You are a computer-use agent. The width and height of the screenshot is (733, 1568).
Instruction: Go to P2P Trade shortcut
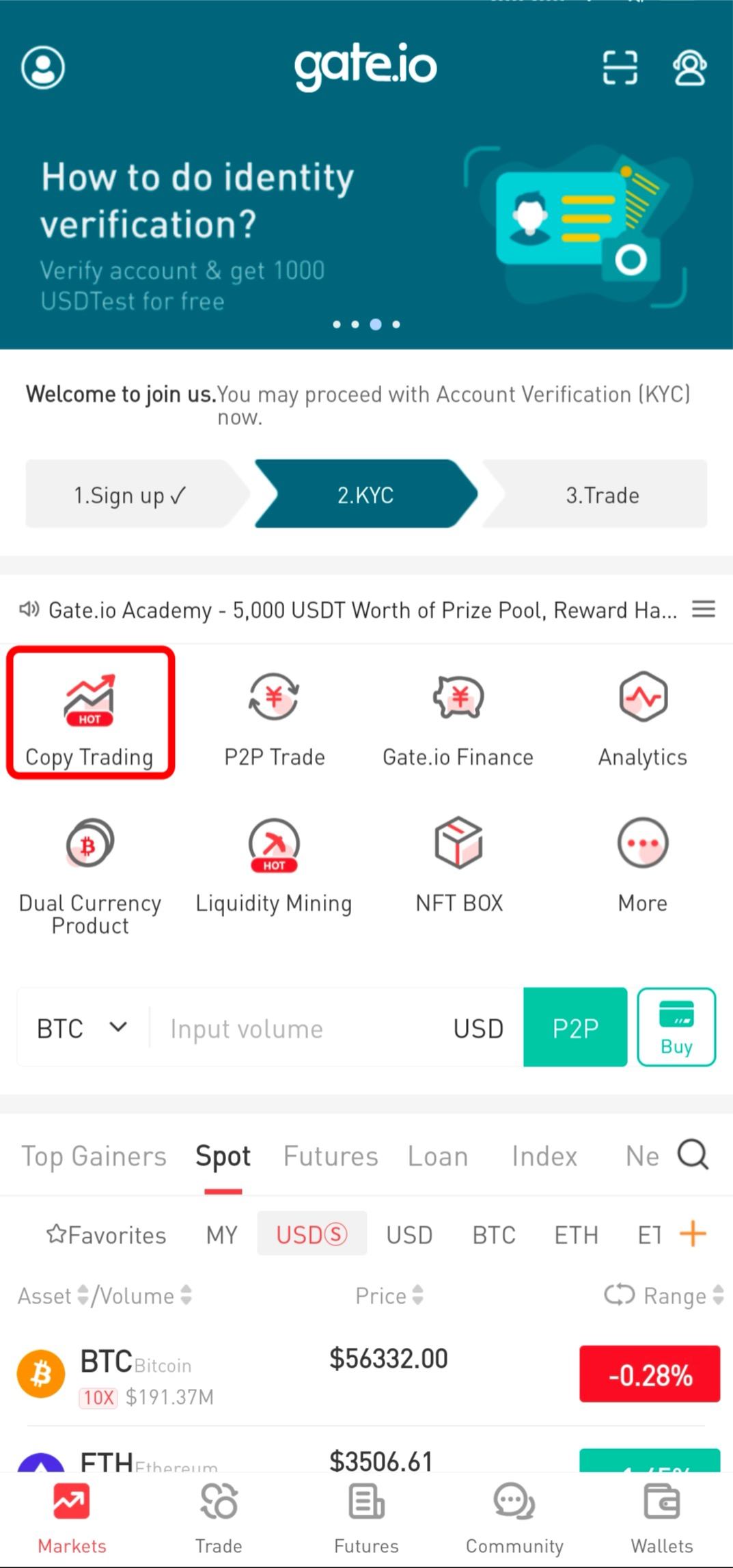click(x=275, y=713)
